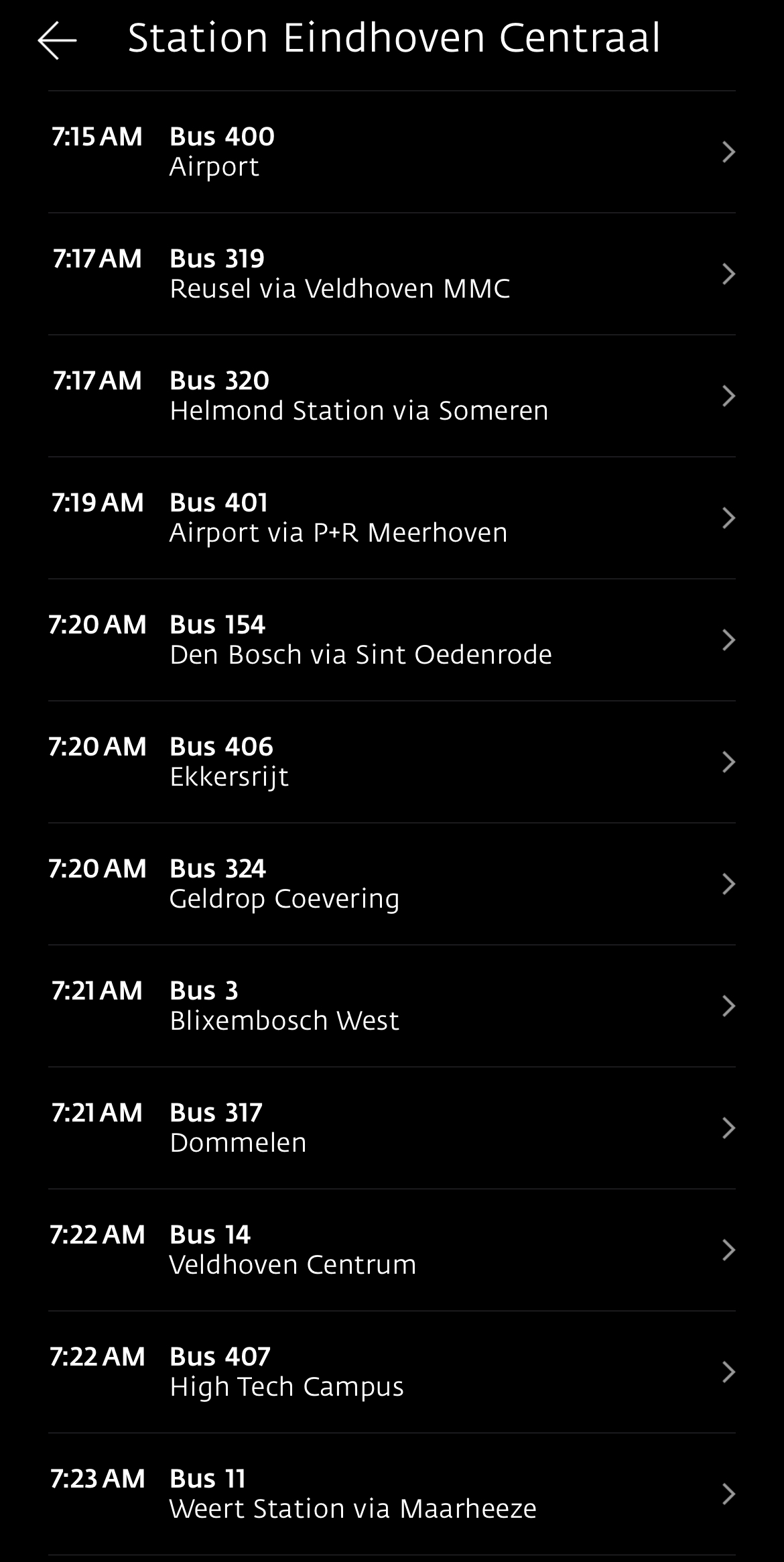Expand the Bus 407 High Tech Campus row
This screenshot has width=784, height=1562.
pyautogui.click(x=730, y=1372)
